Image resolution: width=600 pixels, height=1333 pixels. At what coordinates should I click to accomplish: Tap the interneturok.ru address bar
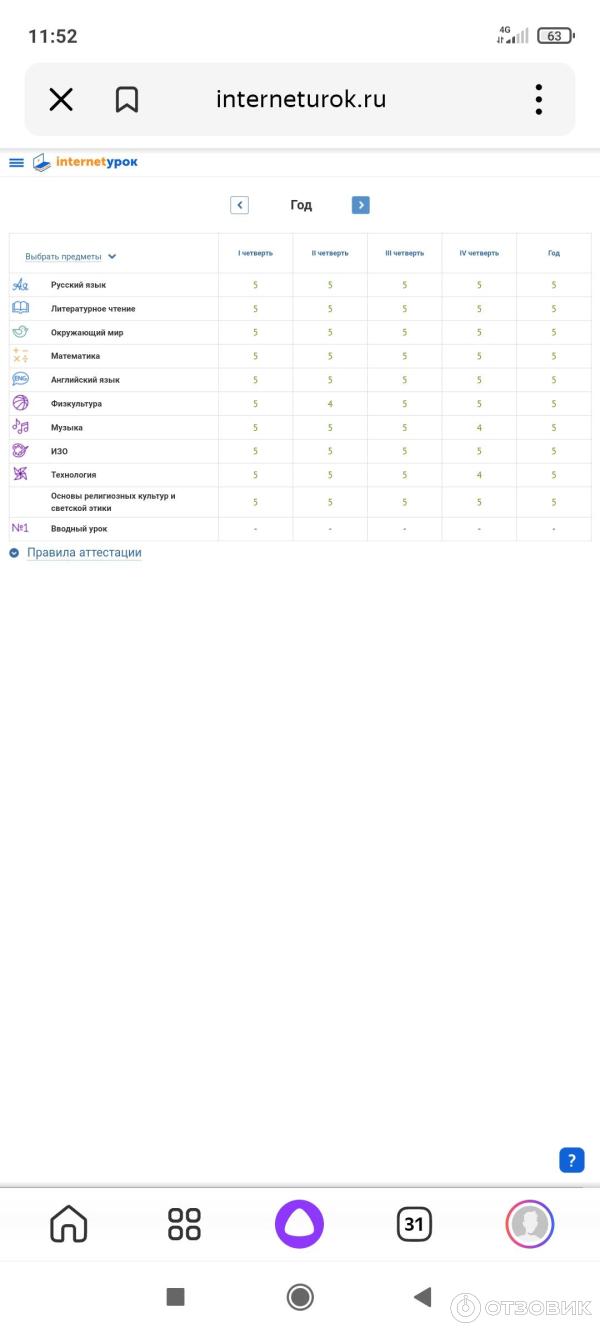(301, 99)
